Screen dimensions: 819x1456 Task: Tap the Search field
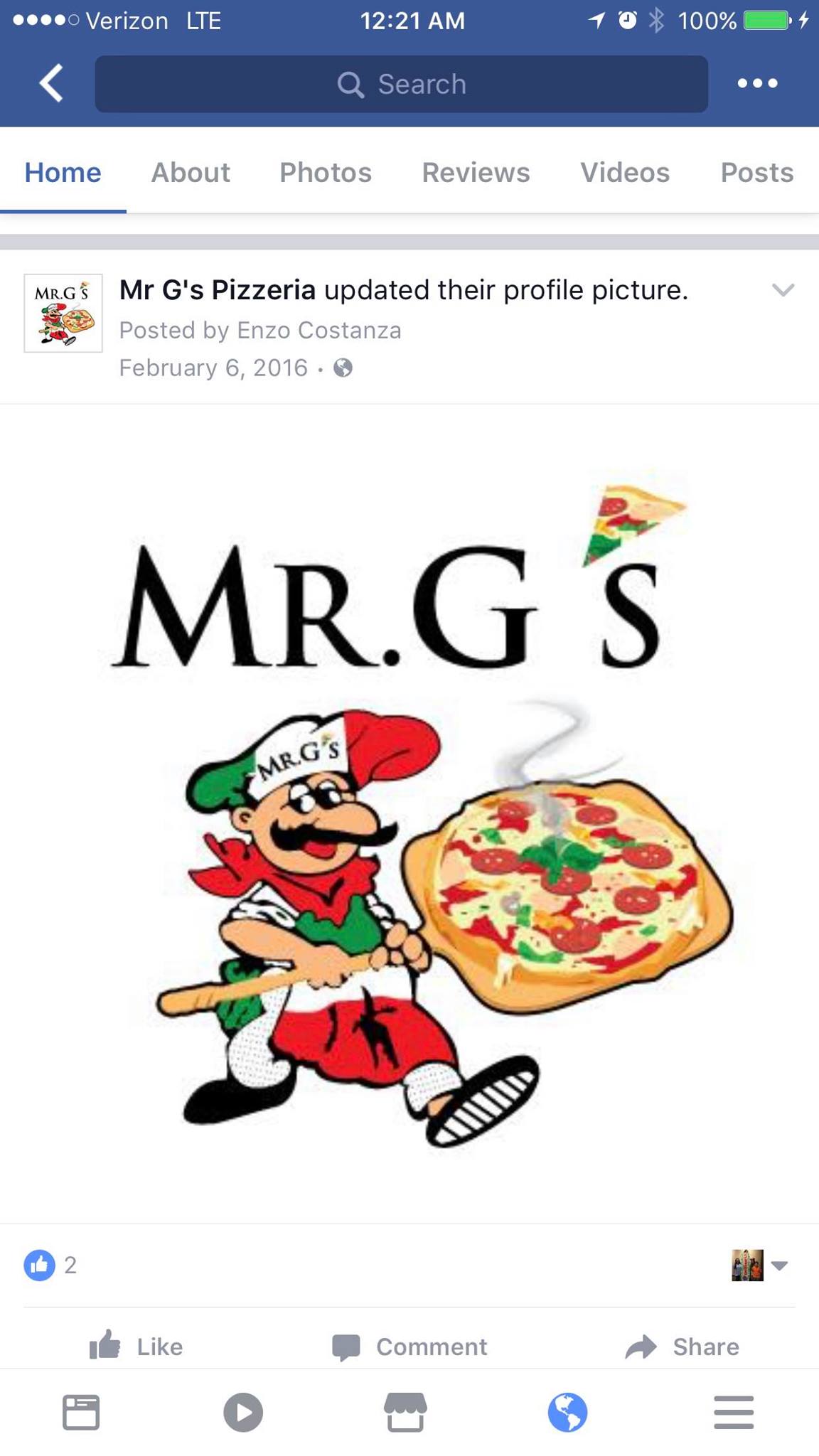[x=402, y=84]
